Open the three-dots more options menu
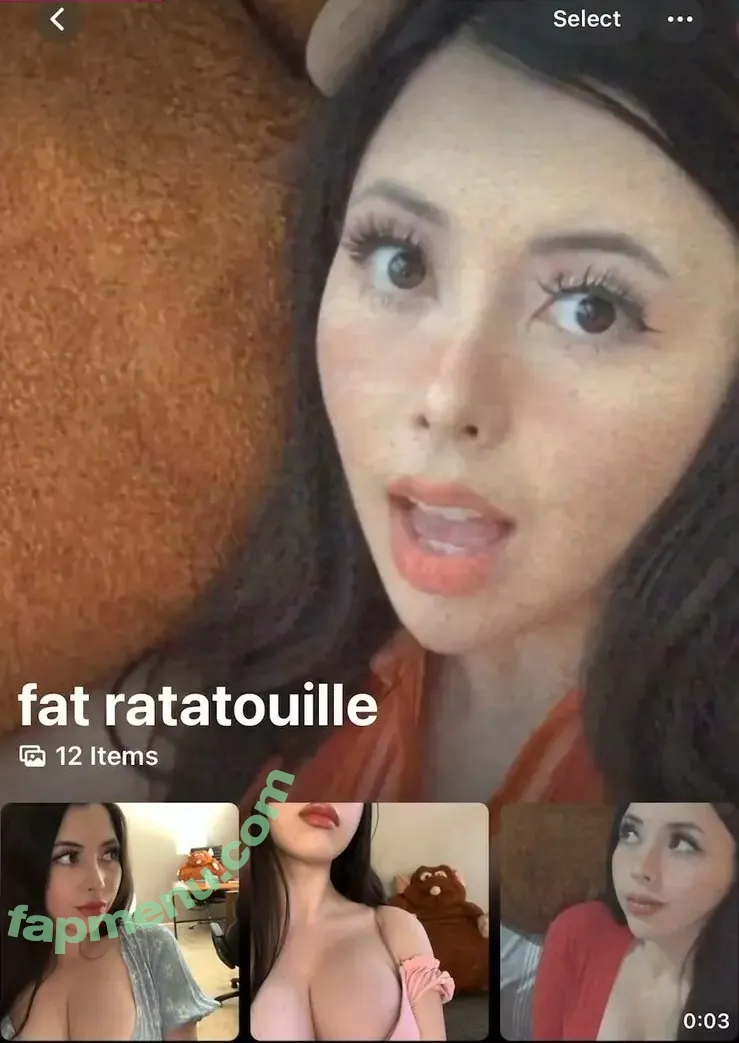This screenshot has width=739, height=1043. [679, 19]
